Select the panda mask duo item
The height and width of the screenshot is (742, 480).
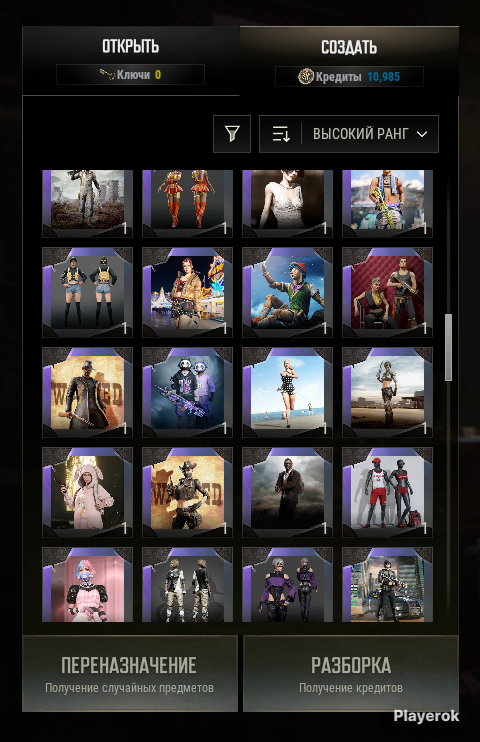click(x=187, y=392)
